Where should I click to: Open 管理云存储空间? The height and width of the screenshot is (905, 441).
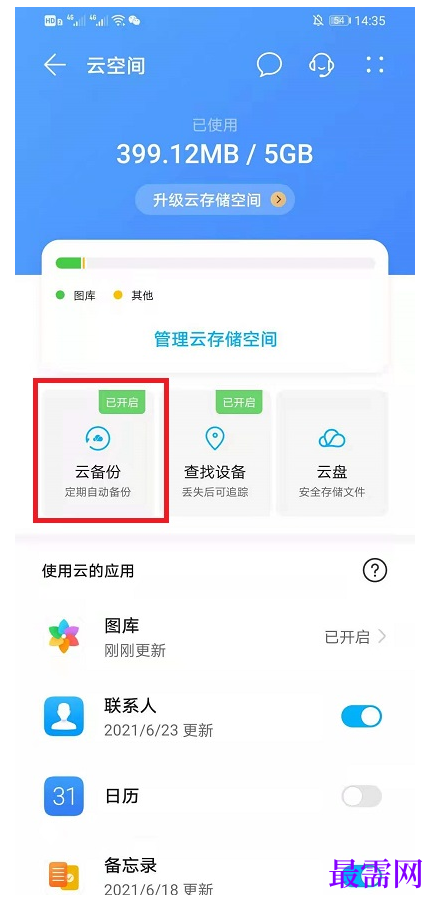point(215,339)
